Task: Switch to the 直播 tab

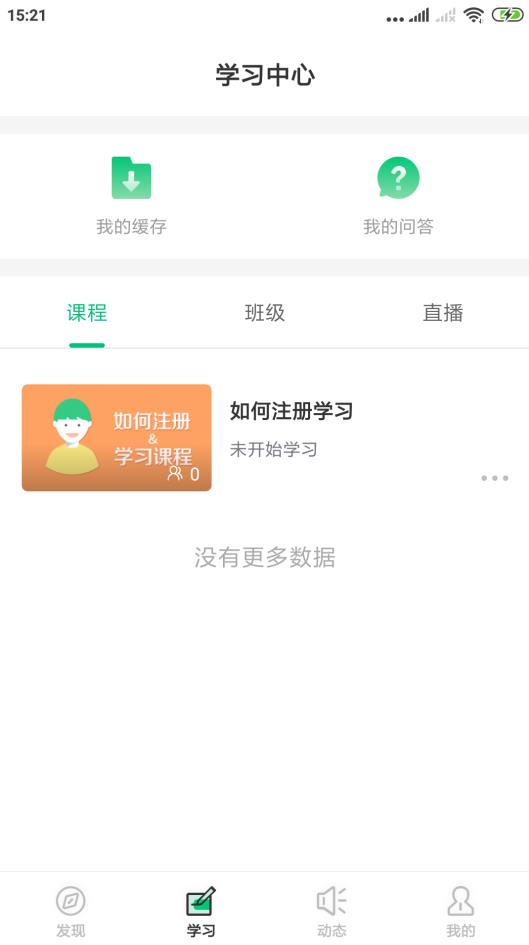Action: point(443,313)
